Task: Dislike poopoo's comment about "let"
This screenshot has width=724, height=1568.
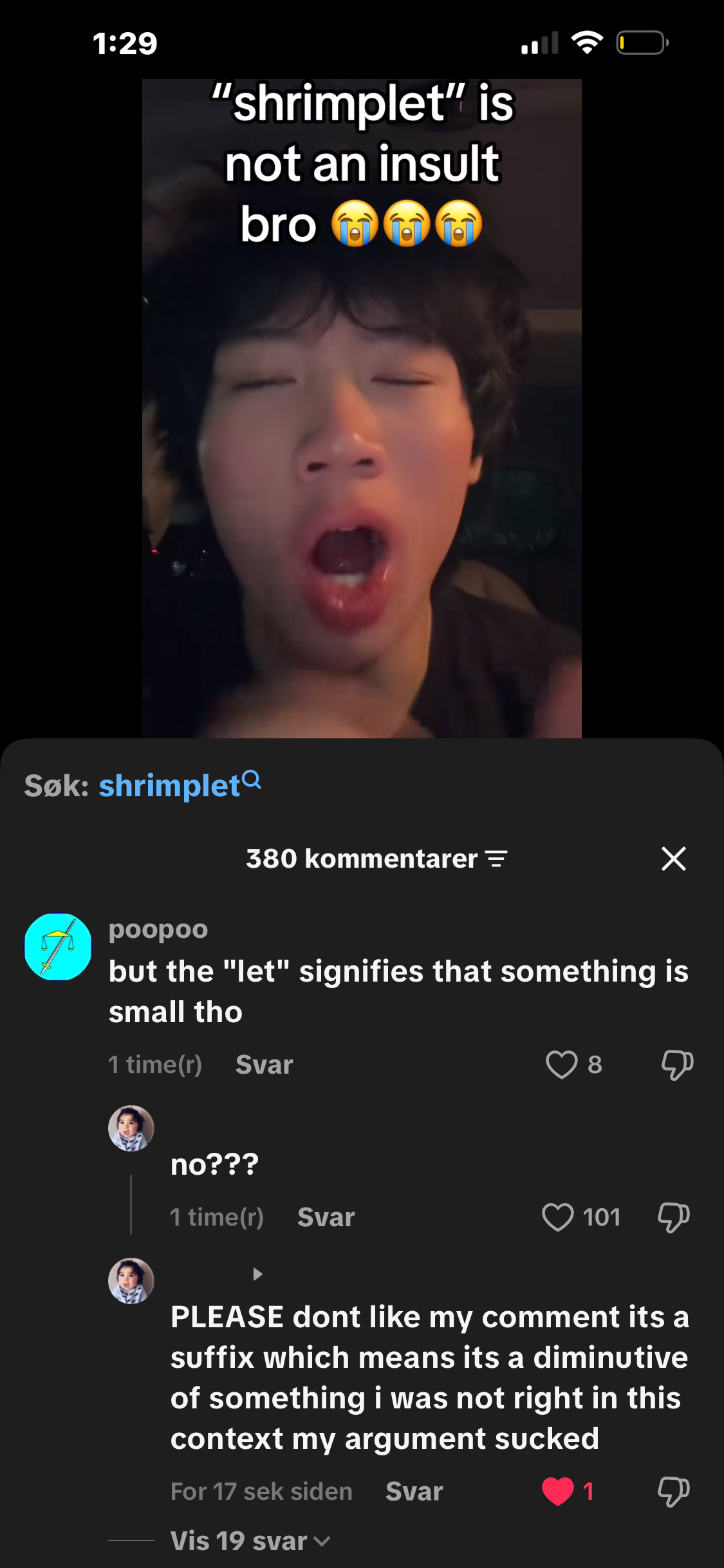Action: coord(677,1065)
